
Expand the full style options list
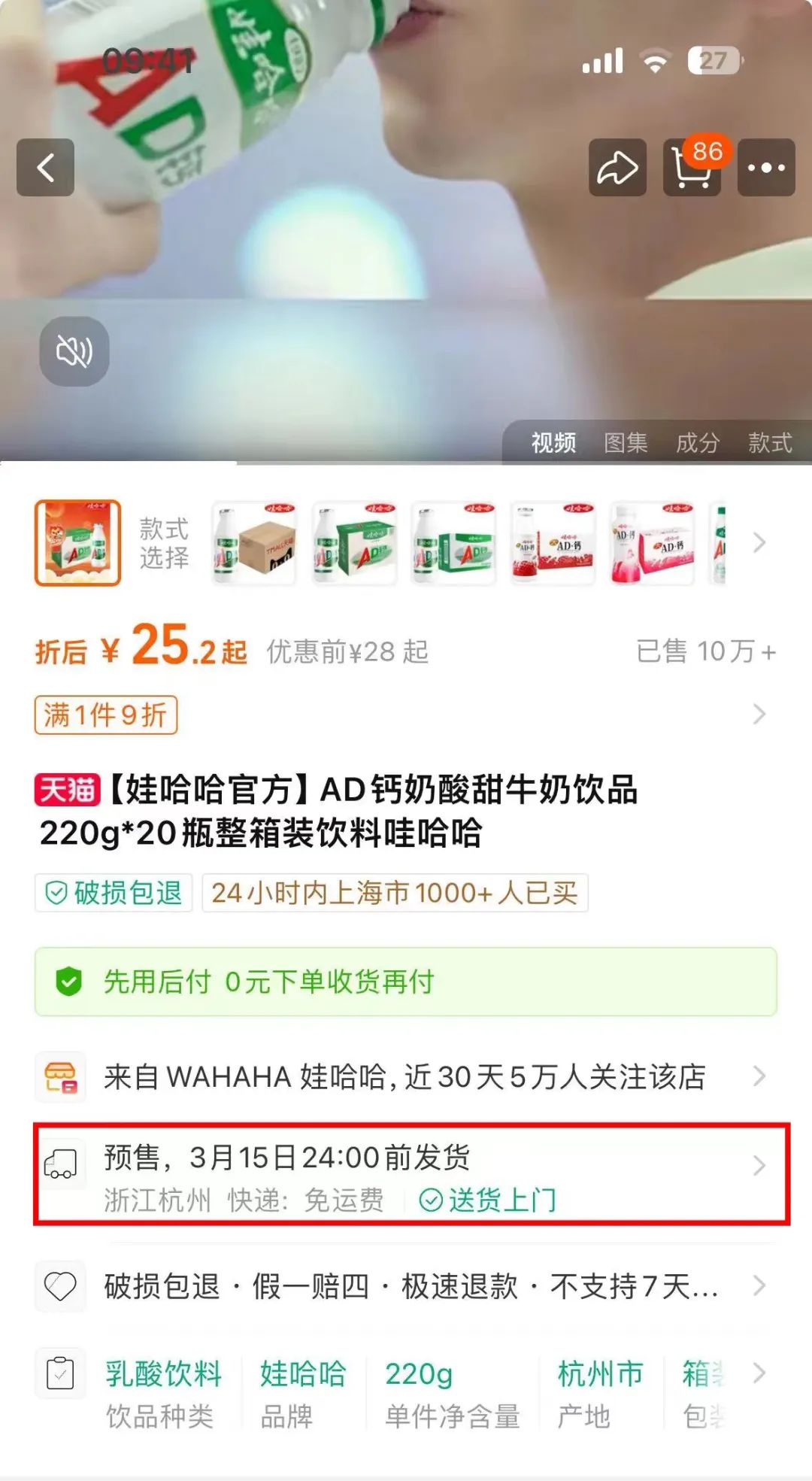click(759, 543)
